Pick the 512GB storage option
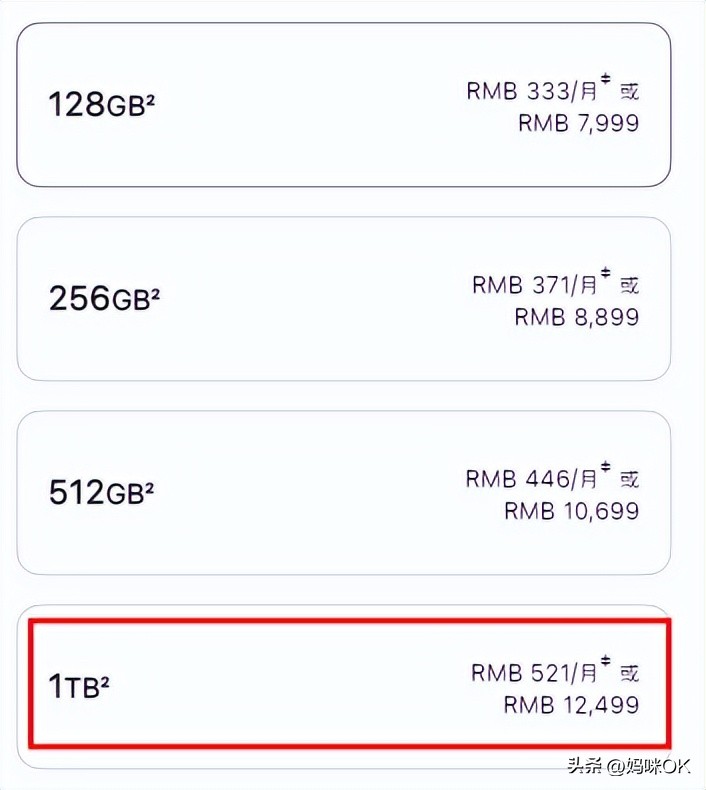The height and width of the screenshot is (790, 706). pyautogui.click(x=343, y=493)
